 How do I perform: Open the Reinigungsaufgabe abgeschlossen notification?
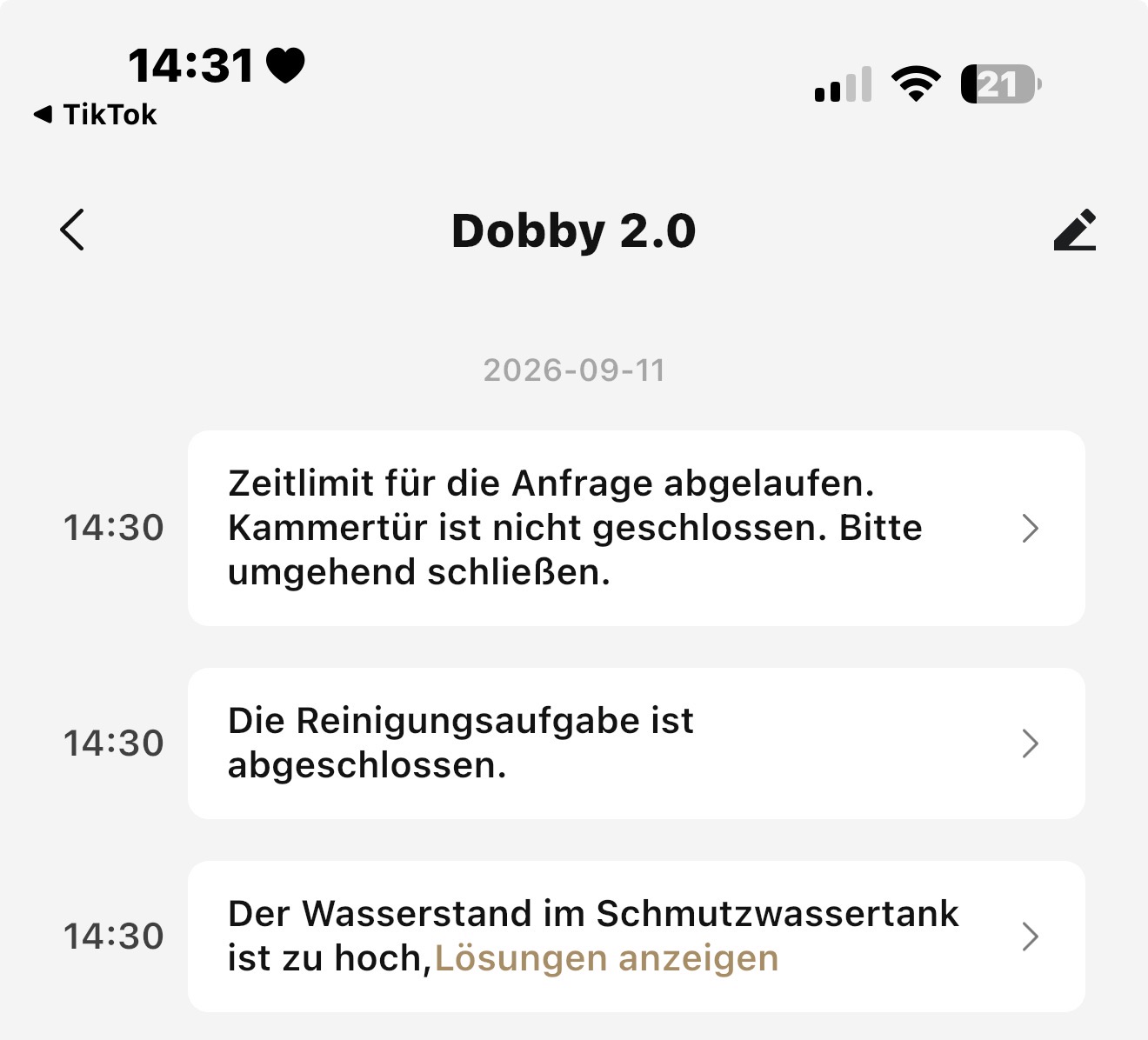[636, 743]
